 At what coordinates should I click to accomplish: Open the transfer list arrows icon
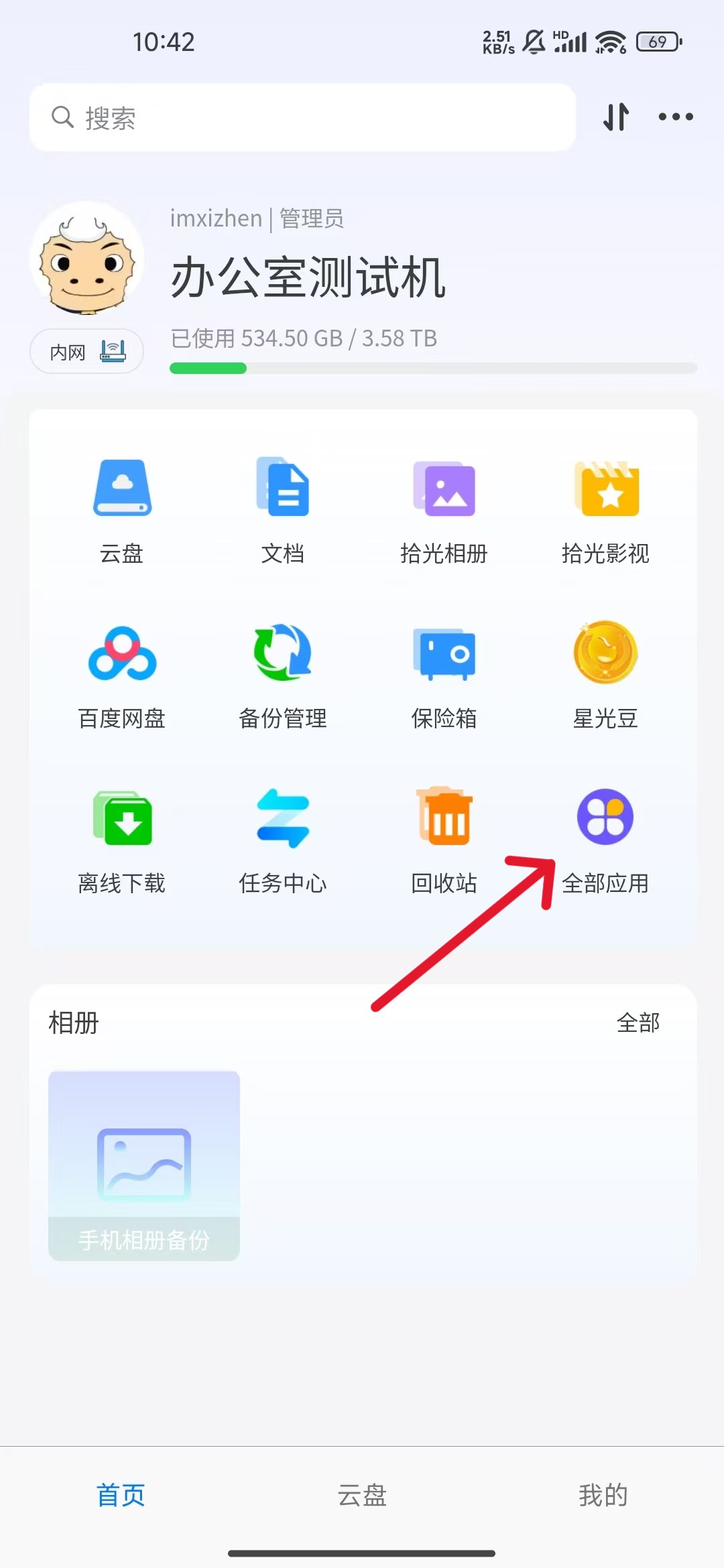pyautogui.click(x=616, y=117)
